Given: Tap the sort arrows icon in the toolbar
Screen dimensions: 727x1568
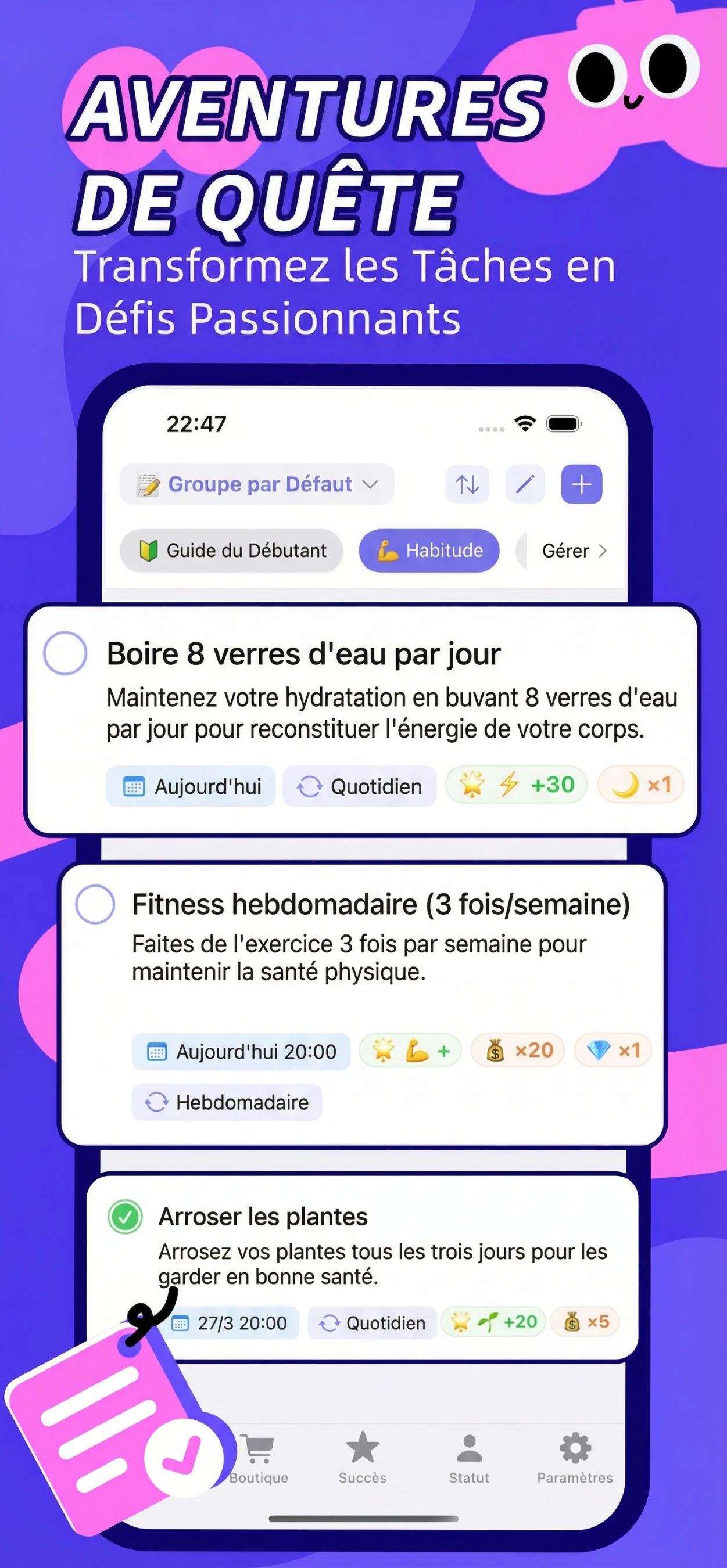Looking at the screenshot, I should pyautogui.click(x=467, y=484).
